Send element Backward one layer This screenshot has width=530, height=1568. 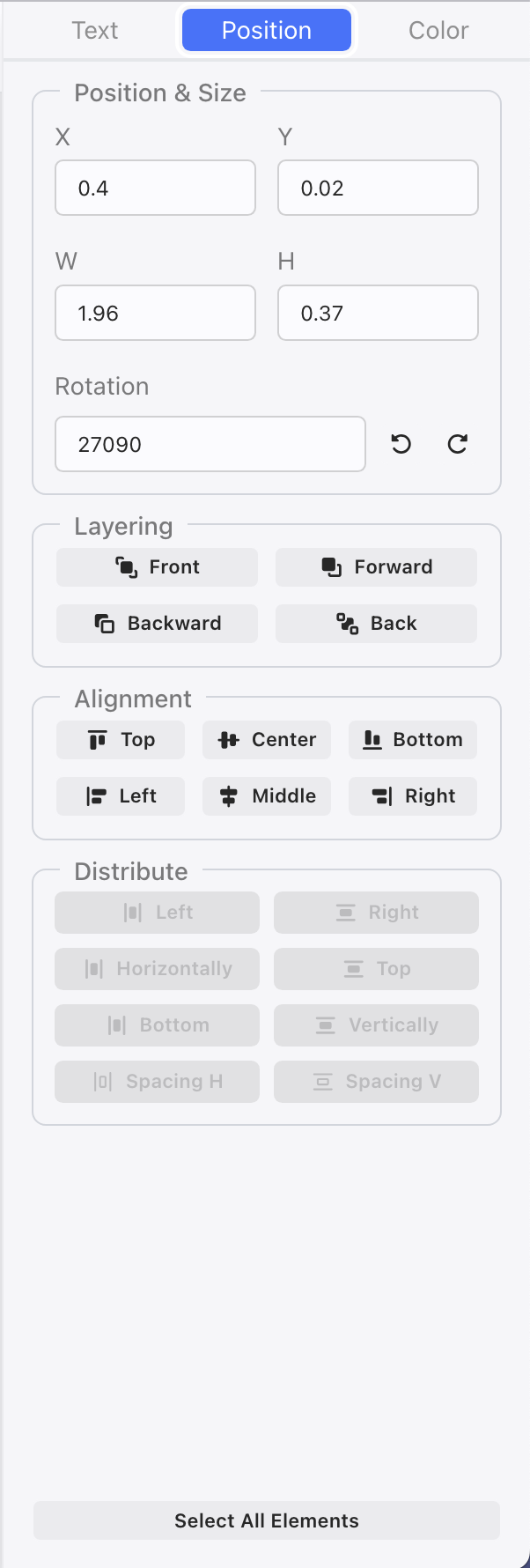point(157,624)
